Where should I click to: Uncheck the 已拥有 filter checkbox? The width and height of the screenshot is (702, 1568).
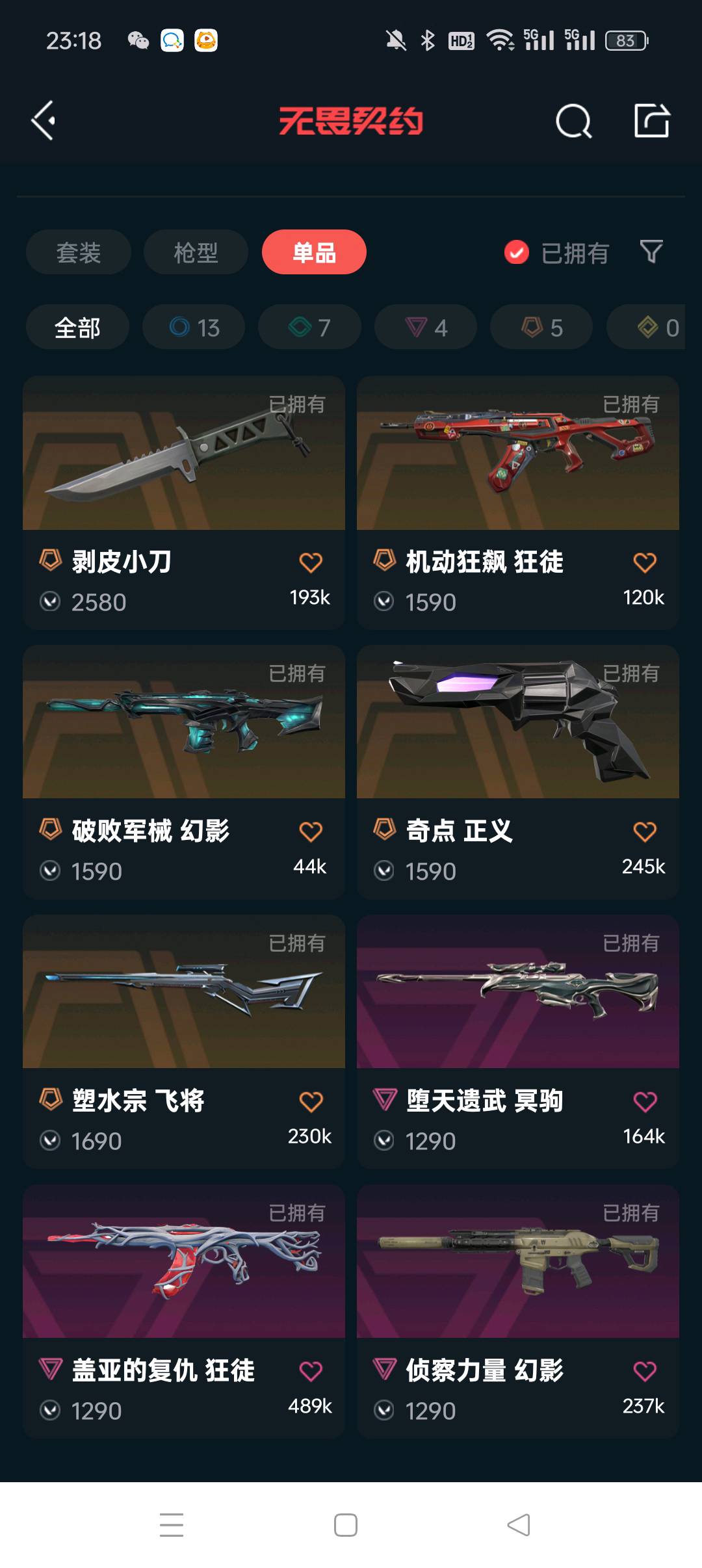tap(517, 252)
